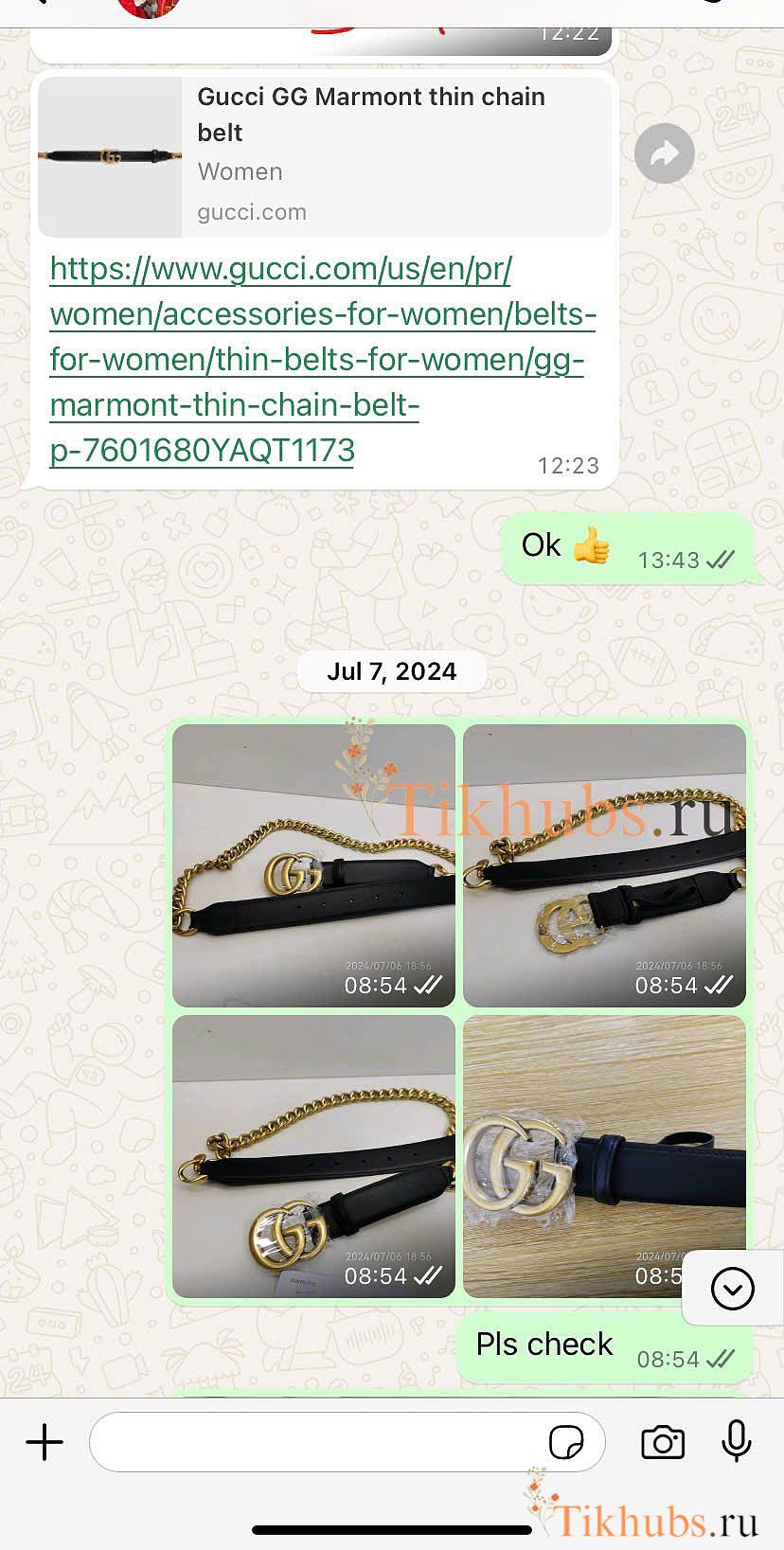Open the sticker picker
The height and width of the screenshot is (1550, 784).
(566, 1442)
